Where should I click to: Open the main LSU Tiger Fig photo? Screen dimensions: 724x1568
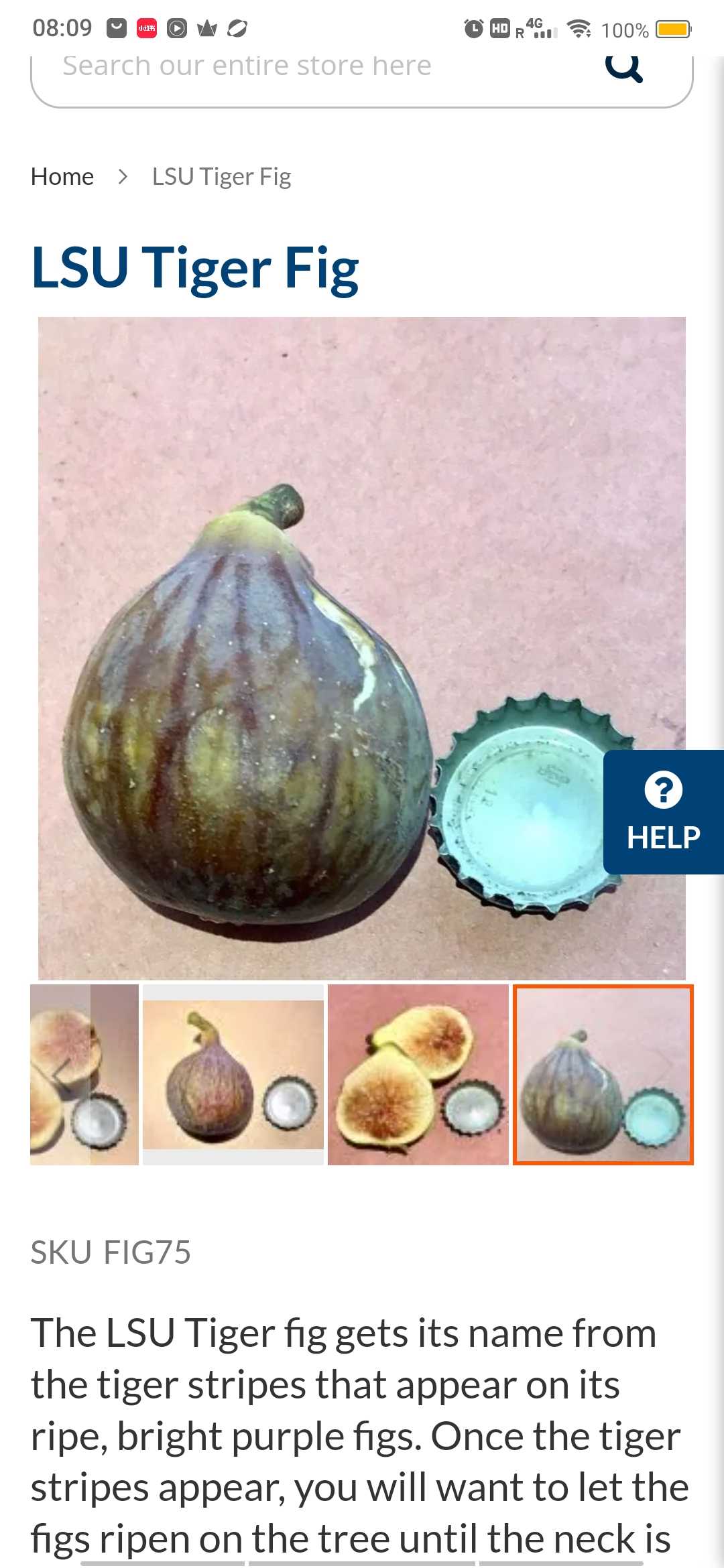pos(362,648)
